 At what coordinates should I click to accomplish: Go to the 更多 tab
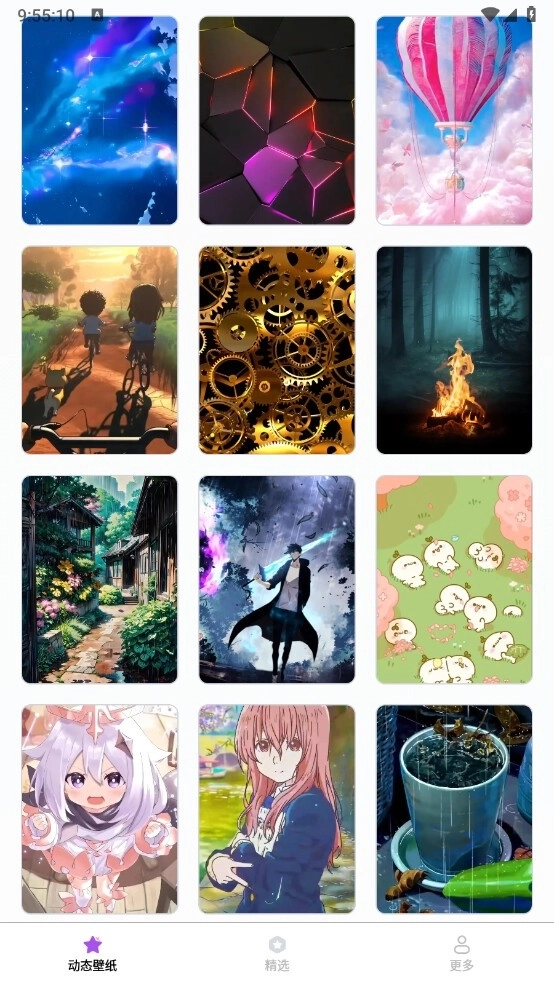click(x=462, y=953)
